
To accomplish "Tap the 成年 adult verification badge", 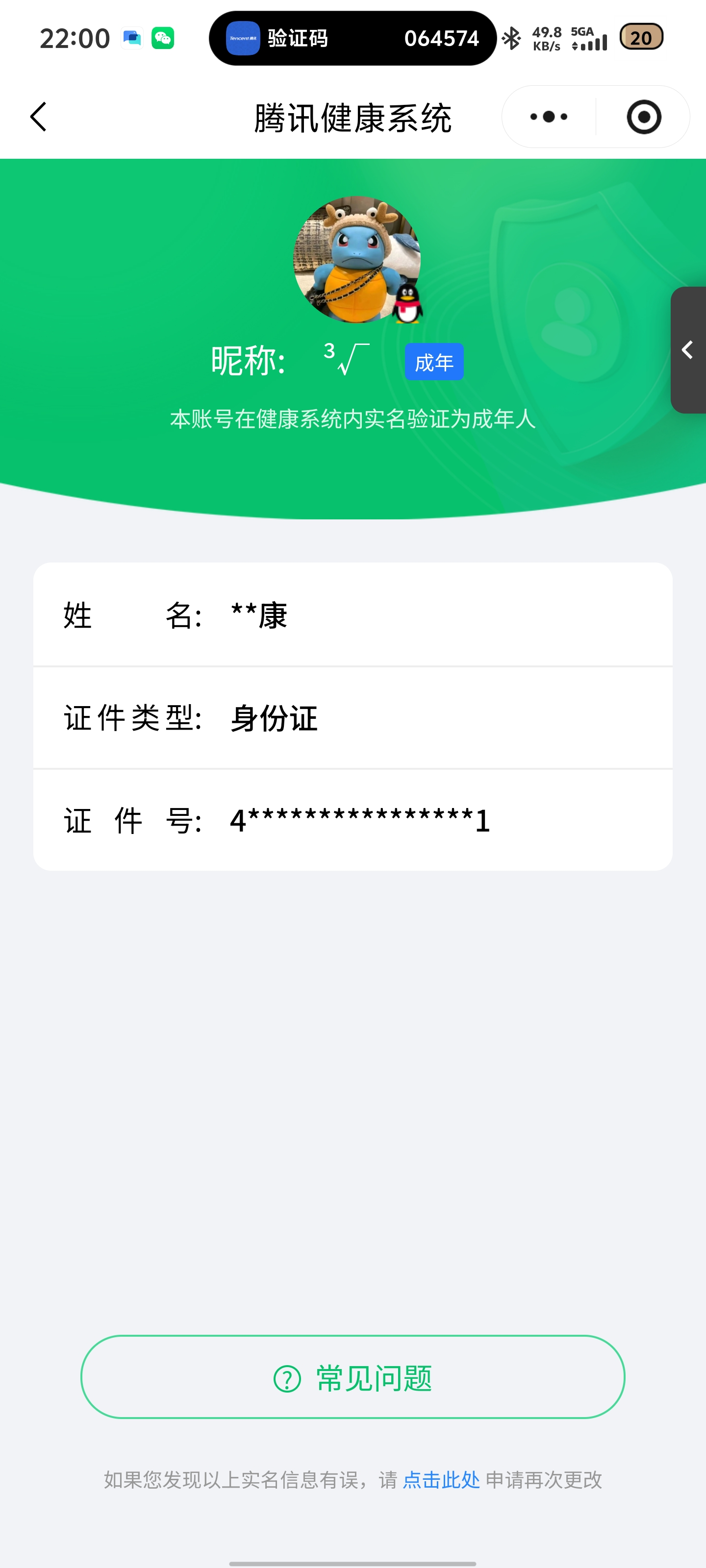I will (x=434, y=361).
